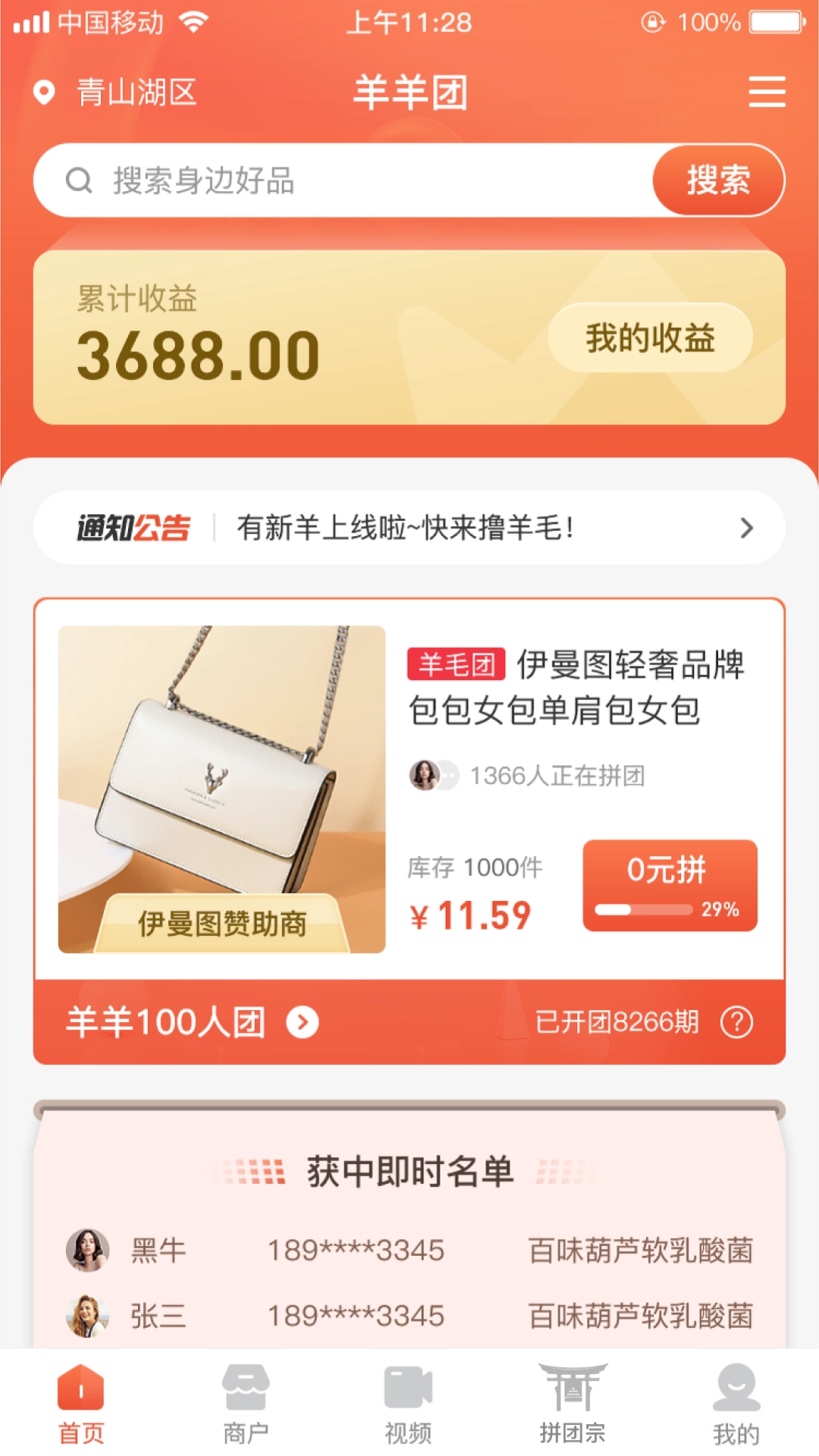
Task: Switch to the 商户 tab
Action: click(x=246, y=1403)
